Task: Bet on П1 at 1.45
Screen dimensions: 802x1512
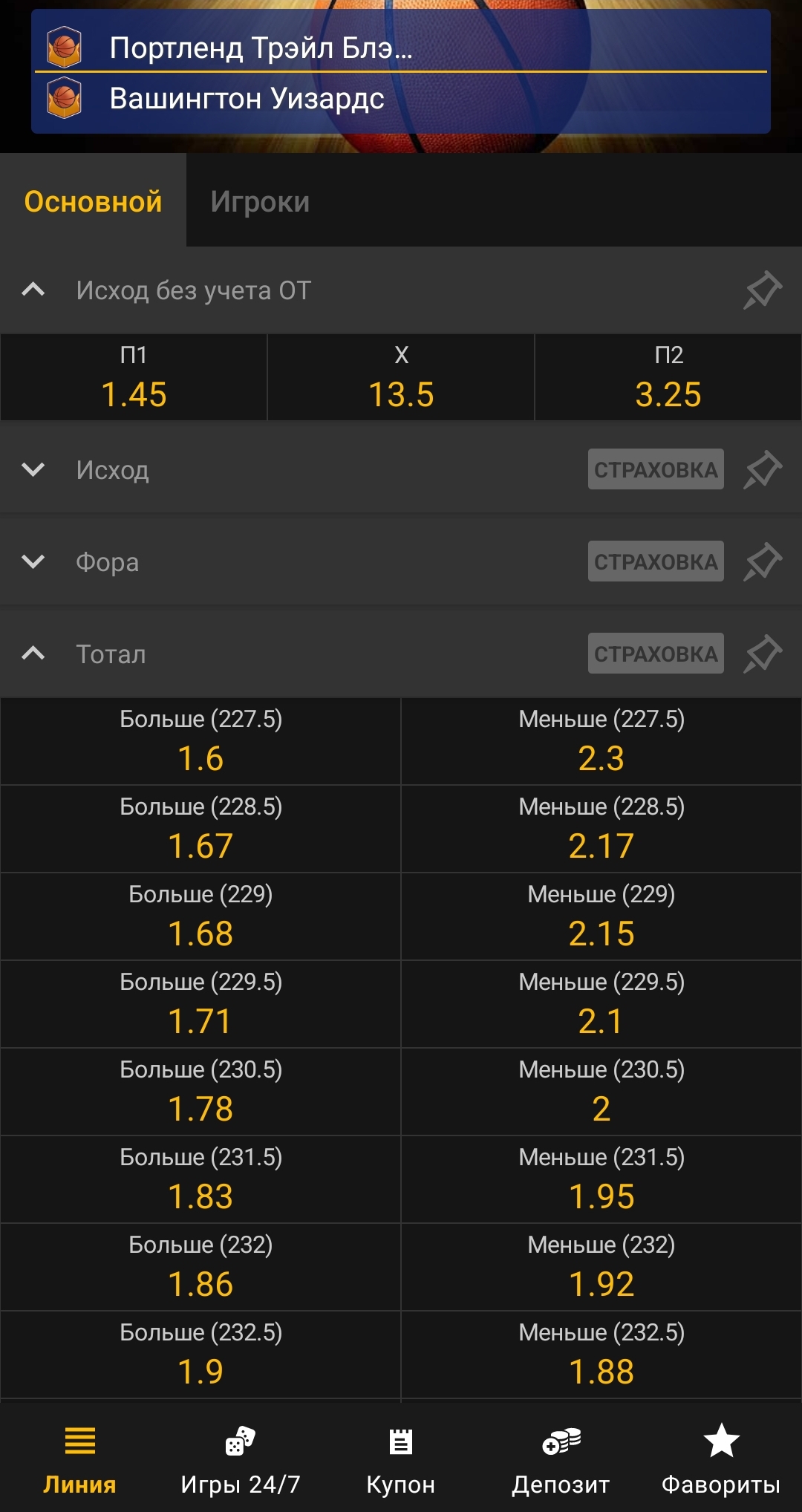Action: pyautogui.click(x=134, y=377)
